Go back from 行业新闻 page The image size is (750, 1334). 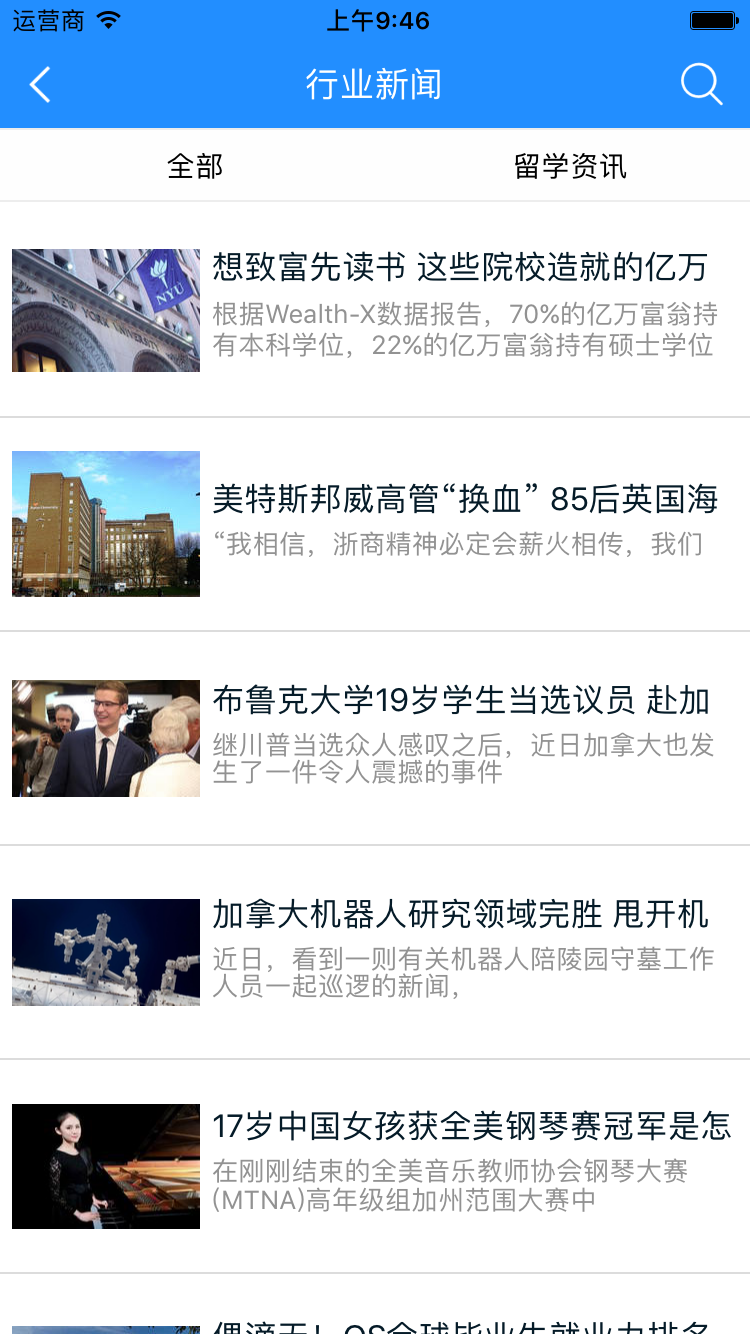tap(40, 86)
